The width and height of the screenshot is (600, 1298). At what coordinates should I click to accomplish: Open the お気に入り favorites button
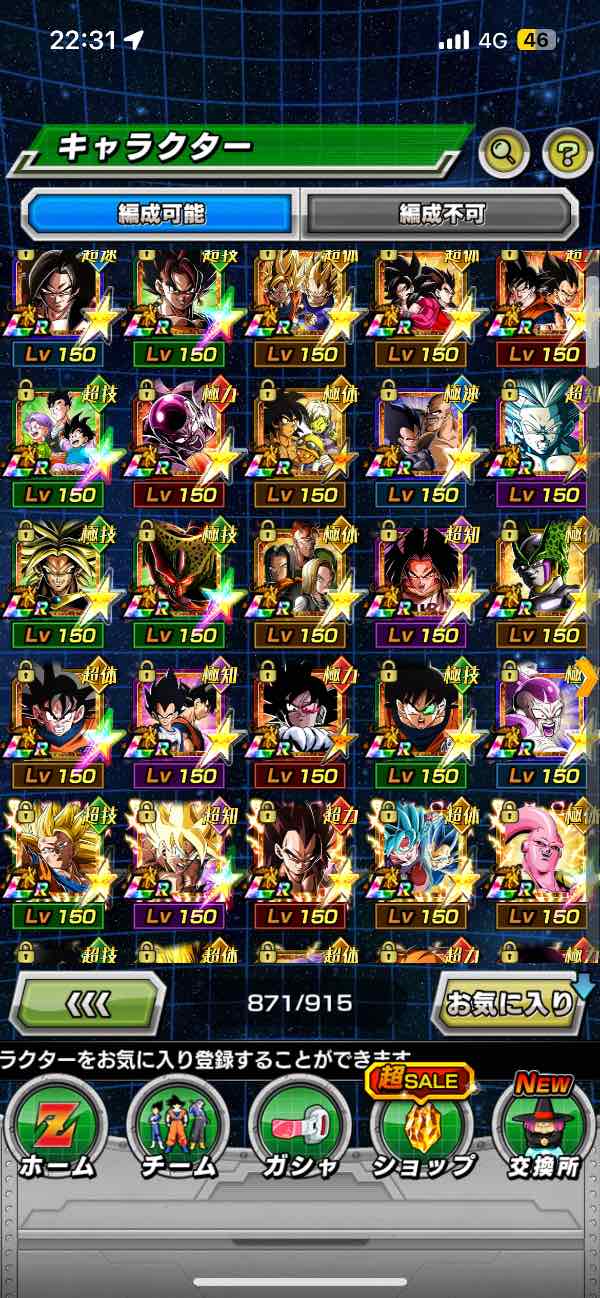pyautogui.click(x=512, y=1002)
